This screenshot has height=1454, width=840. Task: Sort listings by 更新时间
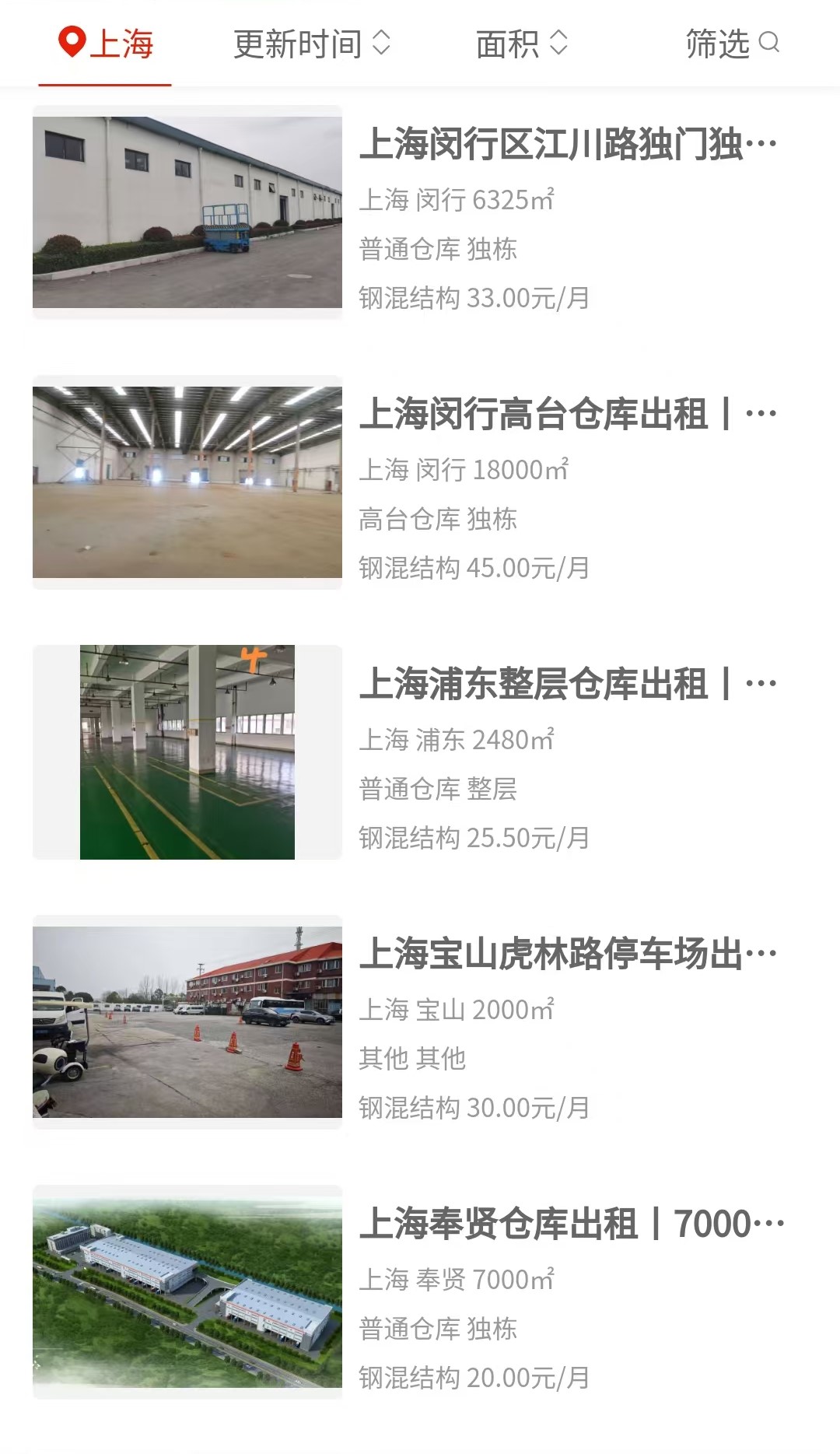pyautogui.click(x=312, y=44)
